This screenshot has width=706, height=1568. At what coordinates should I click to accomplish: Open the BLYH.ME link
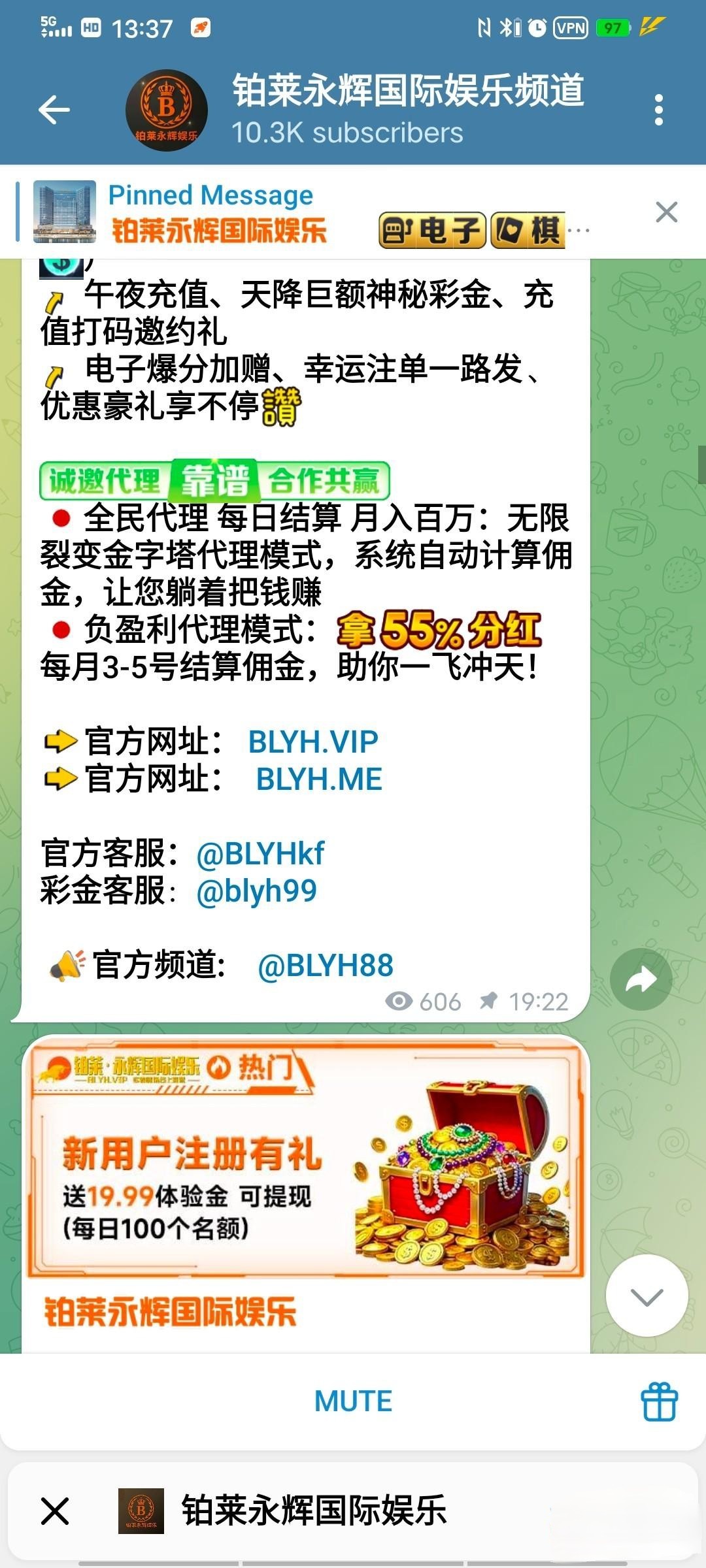coord(319,779)
